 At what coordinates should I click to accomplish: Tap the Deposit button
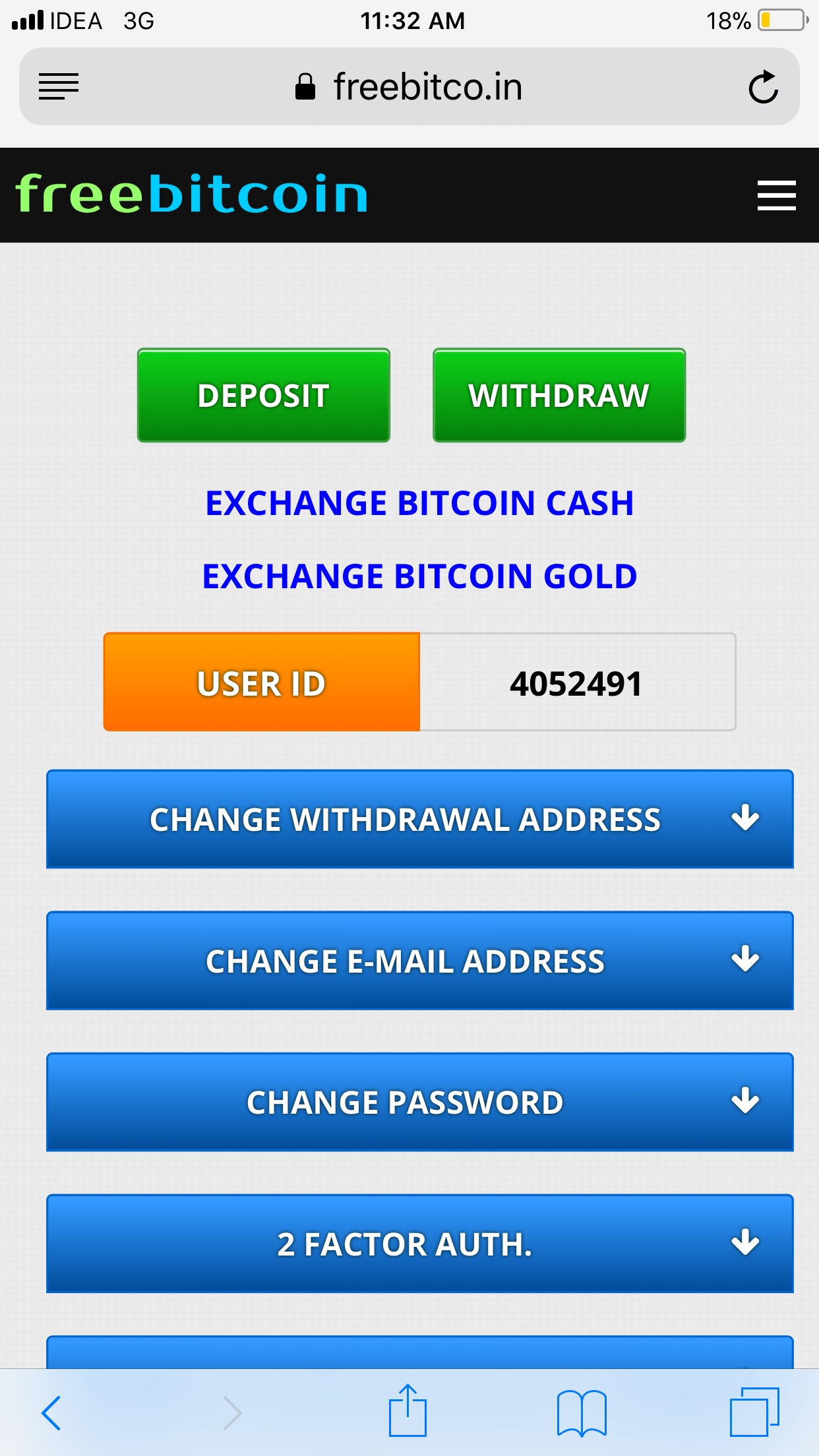[x=264, y=396]
